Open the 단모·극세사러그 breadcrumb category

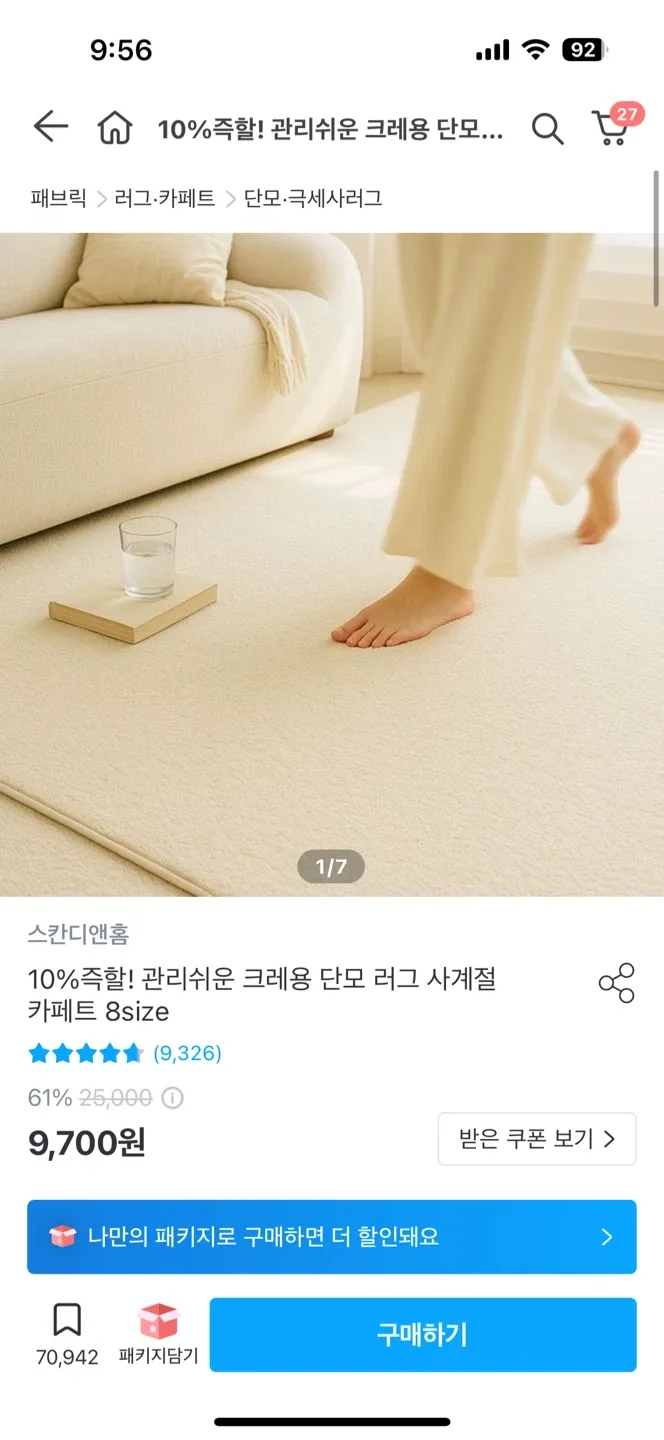[313, 198]
